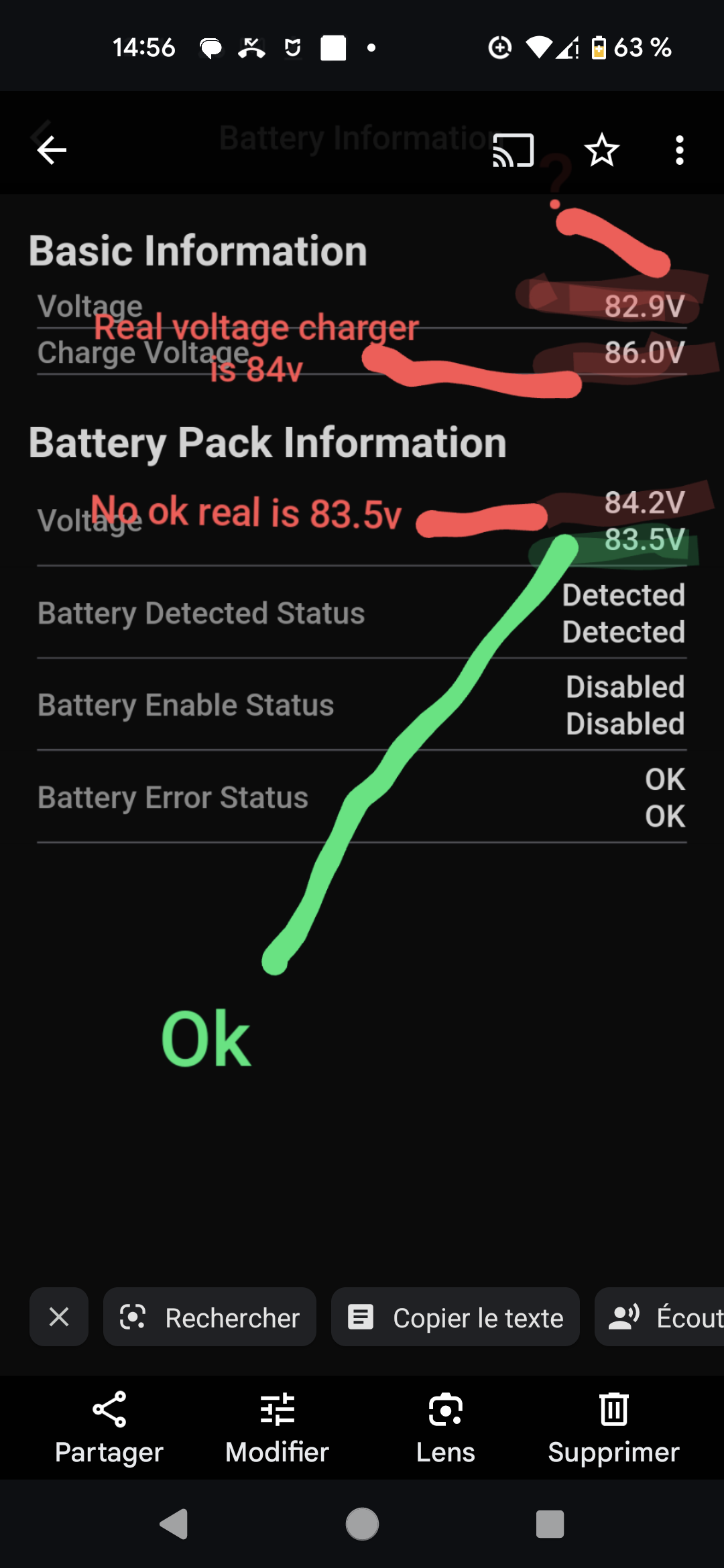The width and height of the screenshot is (724, 1568).
Task: Tap the Rechercher chip
Action: tap(209, 1317)
